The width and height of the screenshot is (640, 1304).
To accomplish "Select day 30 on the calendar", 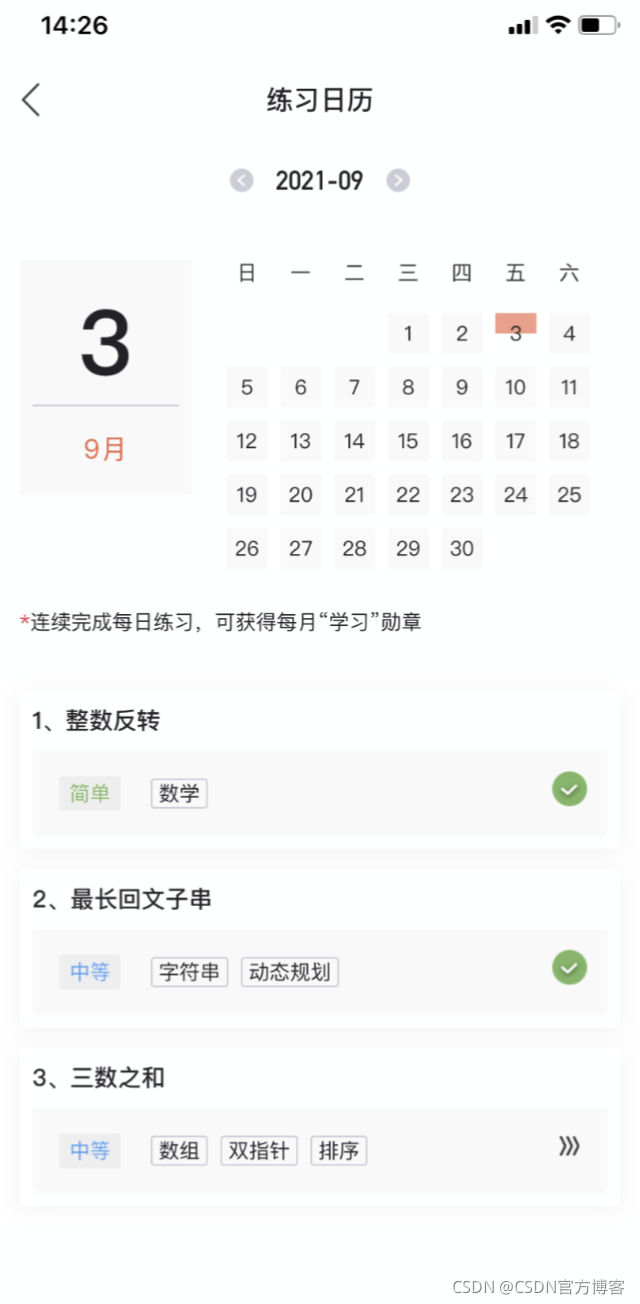I will [x=462, y=549].
